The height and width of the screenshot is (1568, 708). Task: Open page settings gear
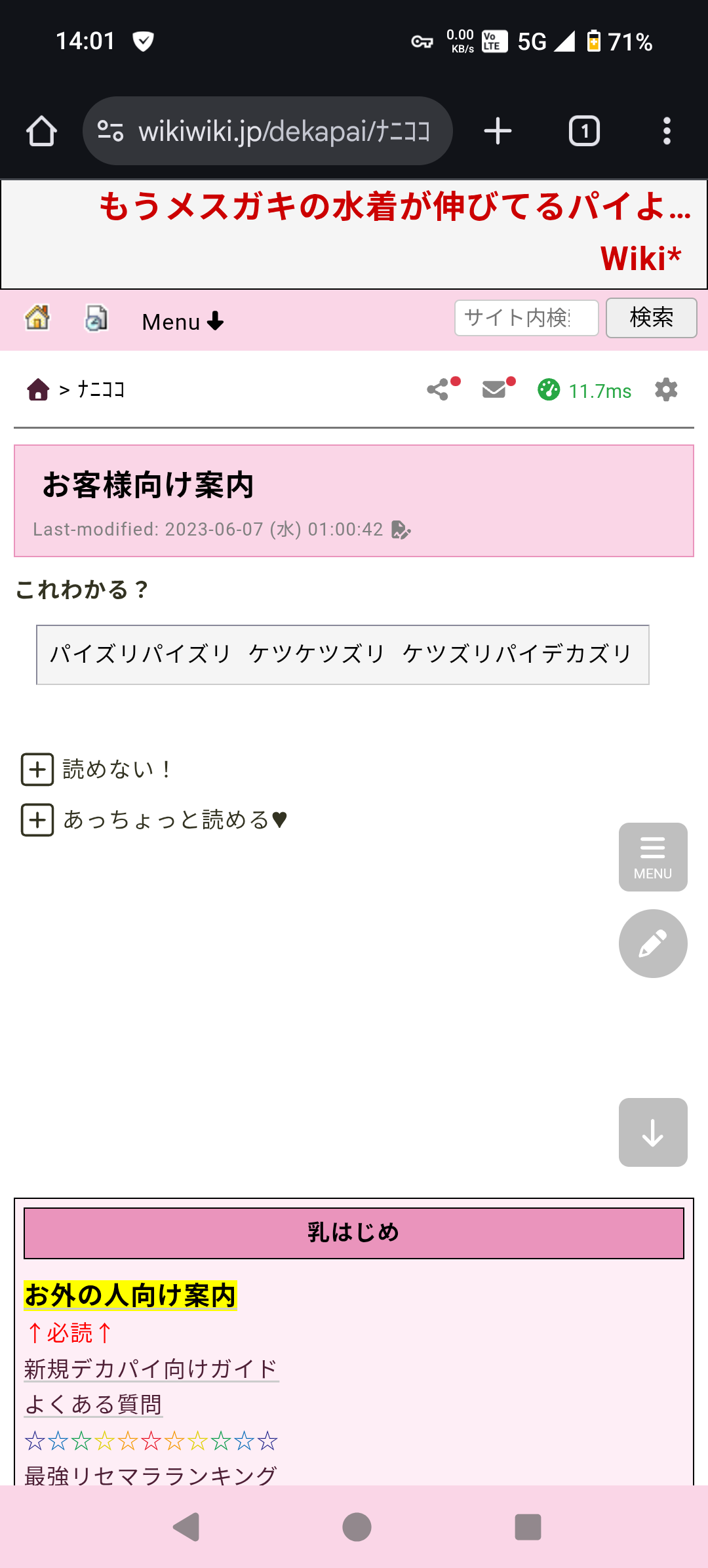click(x=666, y=390)
